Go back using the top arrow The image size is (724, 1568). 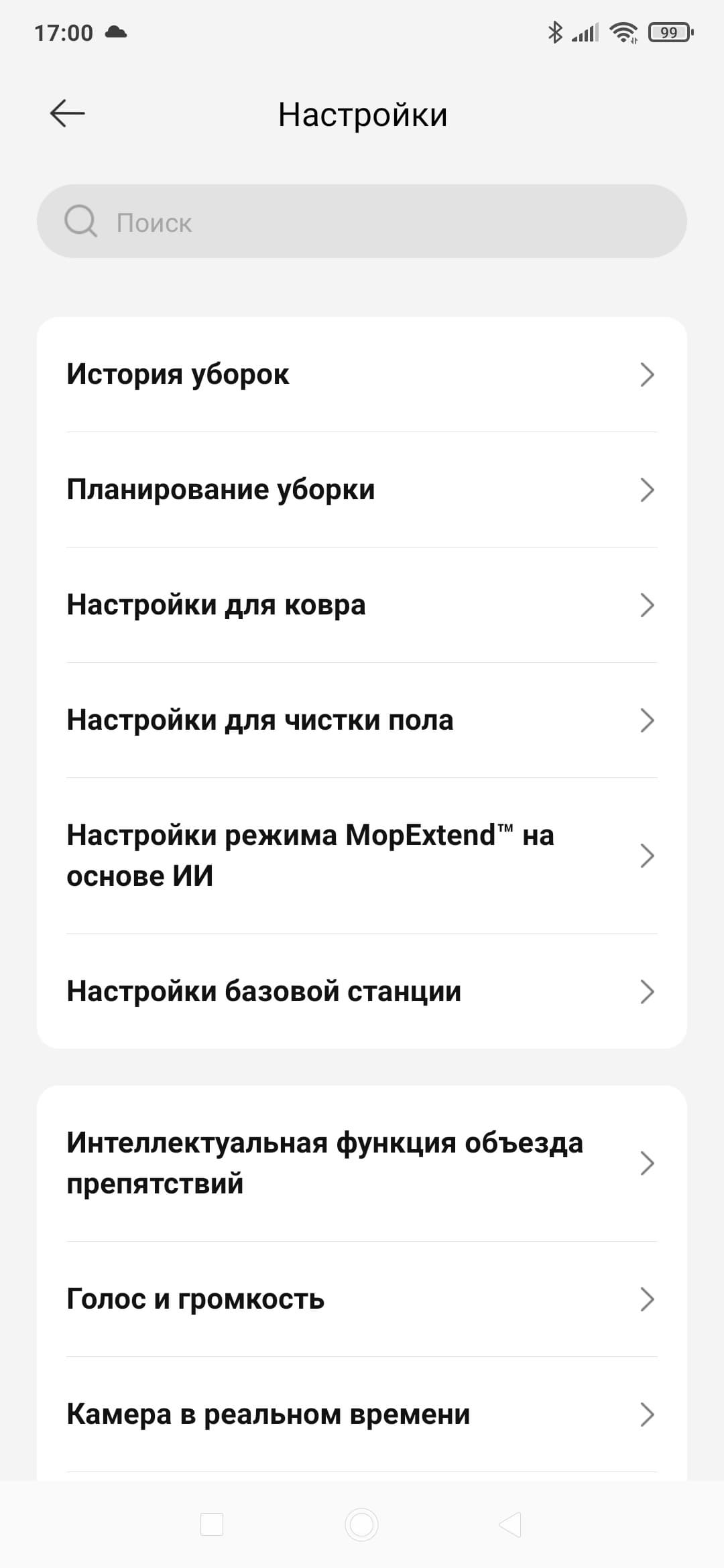[67, 113]
